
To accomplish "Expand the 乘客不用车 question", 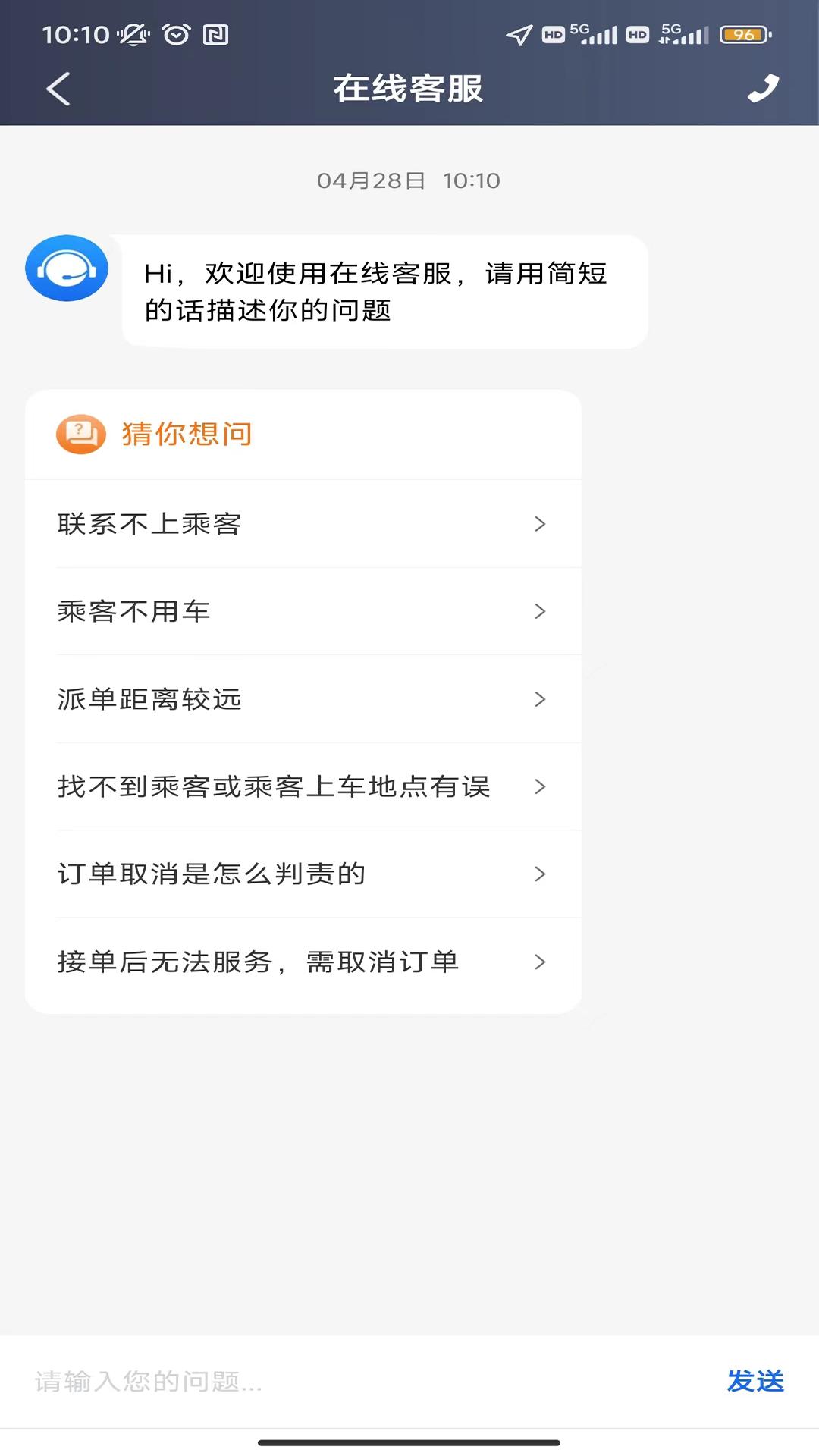I will pos(303,611).
